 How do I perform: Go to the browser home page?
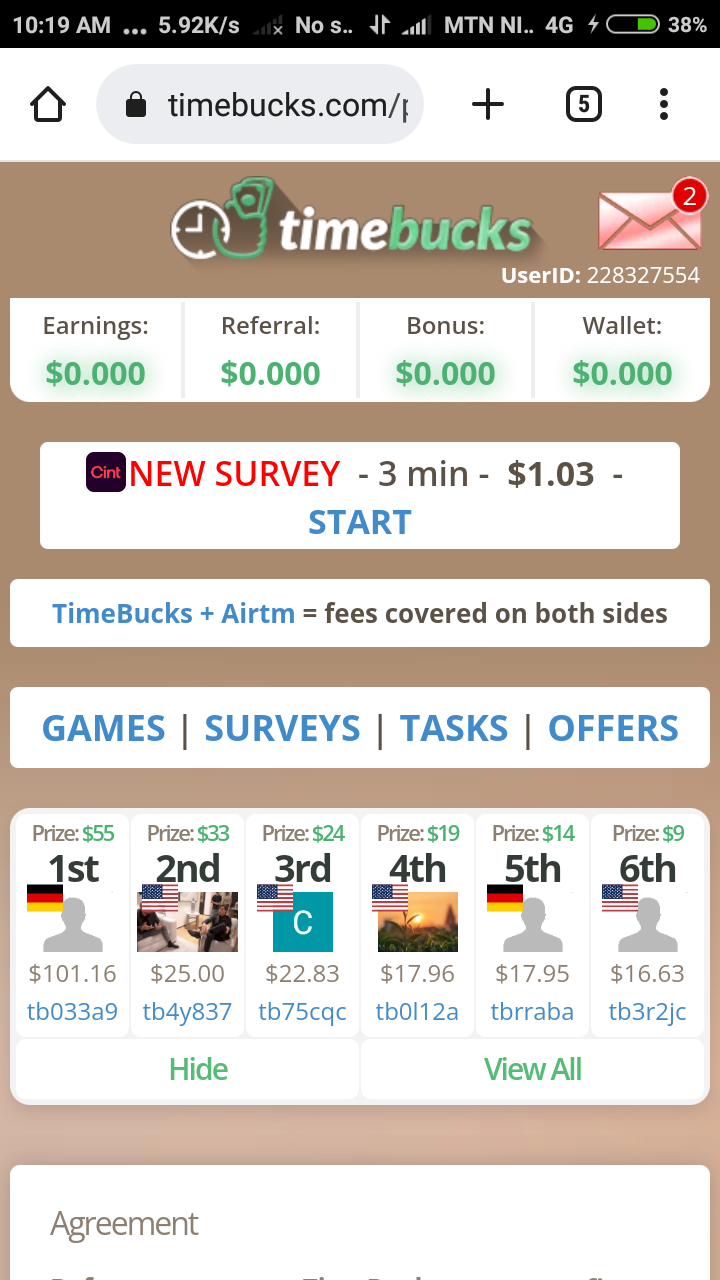[48, 104]
